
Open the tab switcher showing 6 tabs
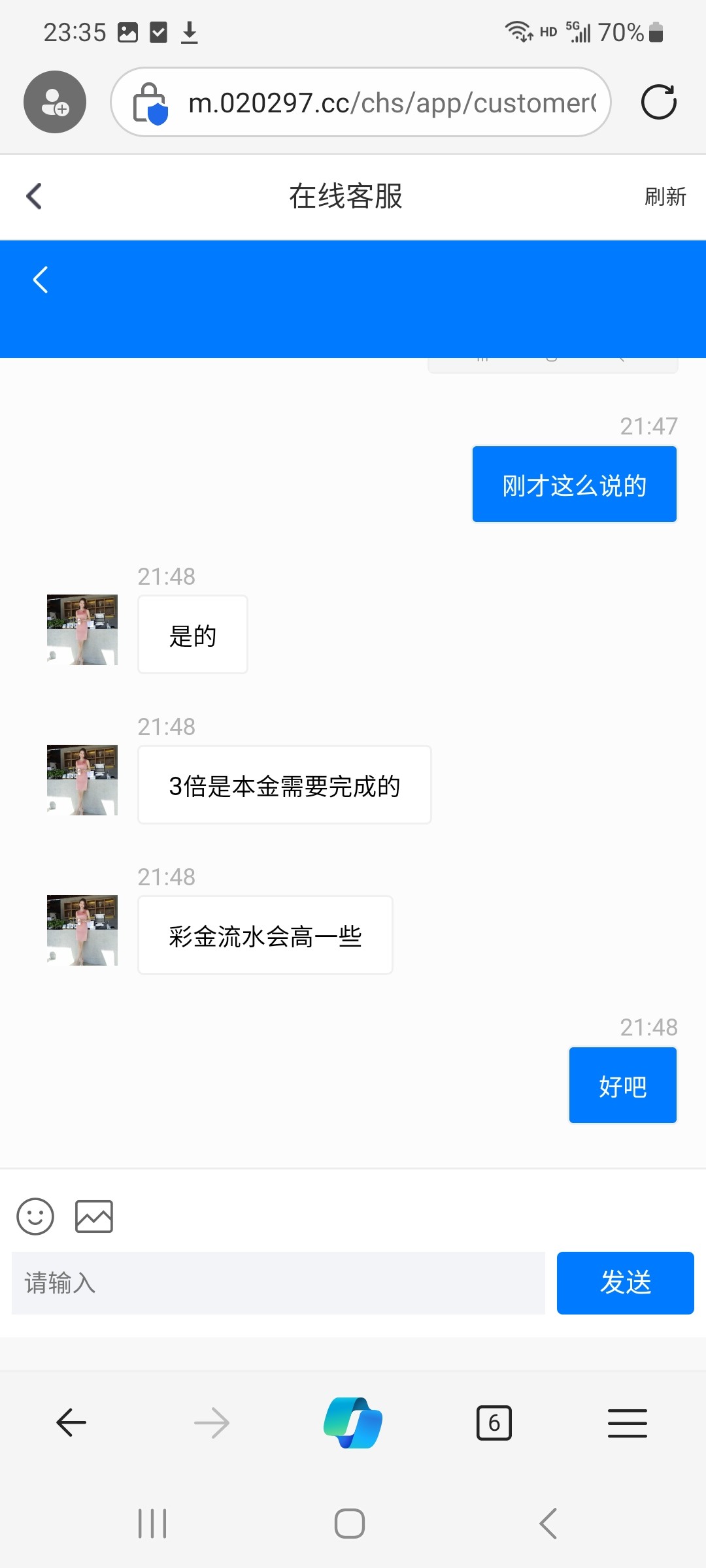pyautogui.click(x=494, y=1423)
